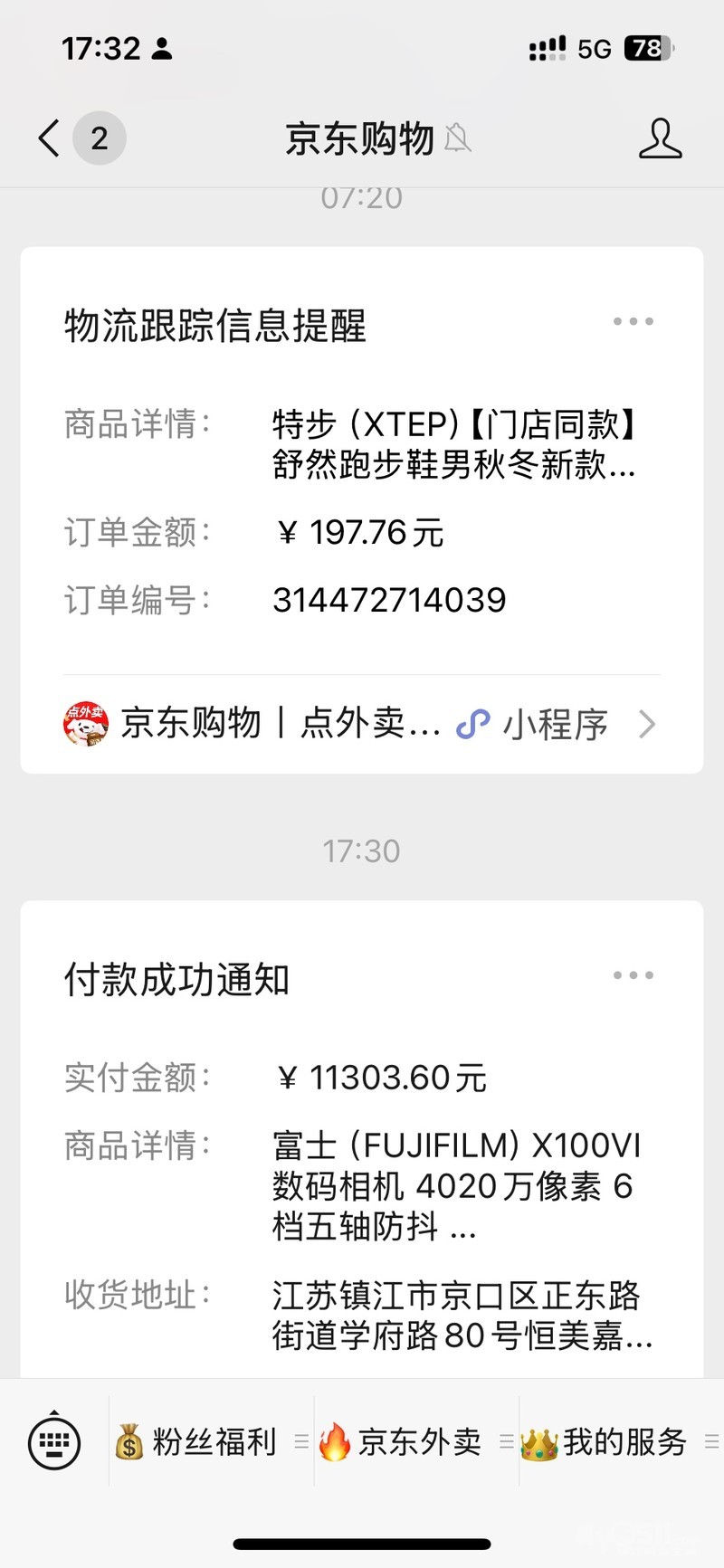The width and height of the screenshot is (724, 1568).
Task: Open the 京东购物 mini program link
Action: (362, 724)
